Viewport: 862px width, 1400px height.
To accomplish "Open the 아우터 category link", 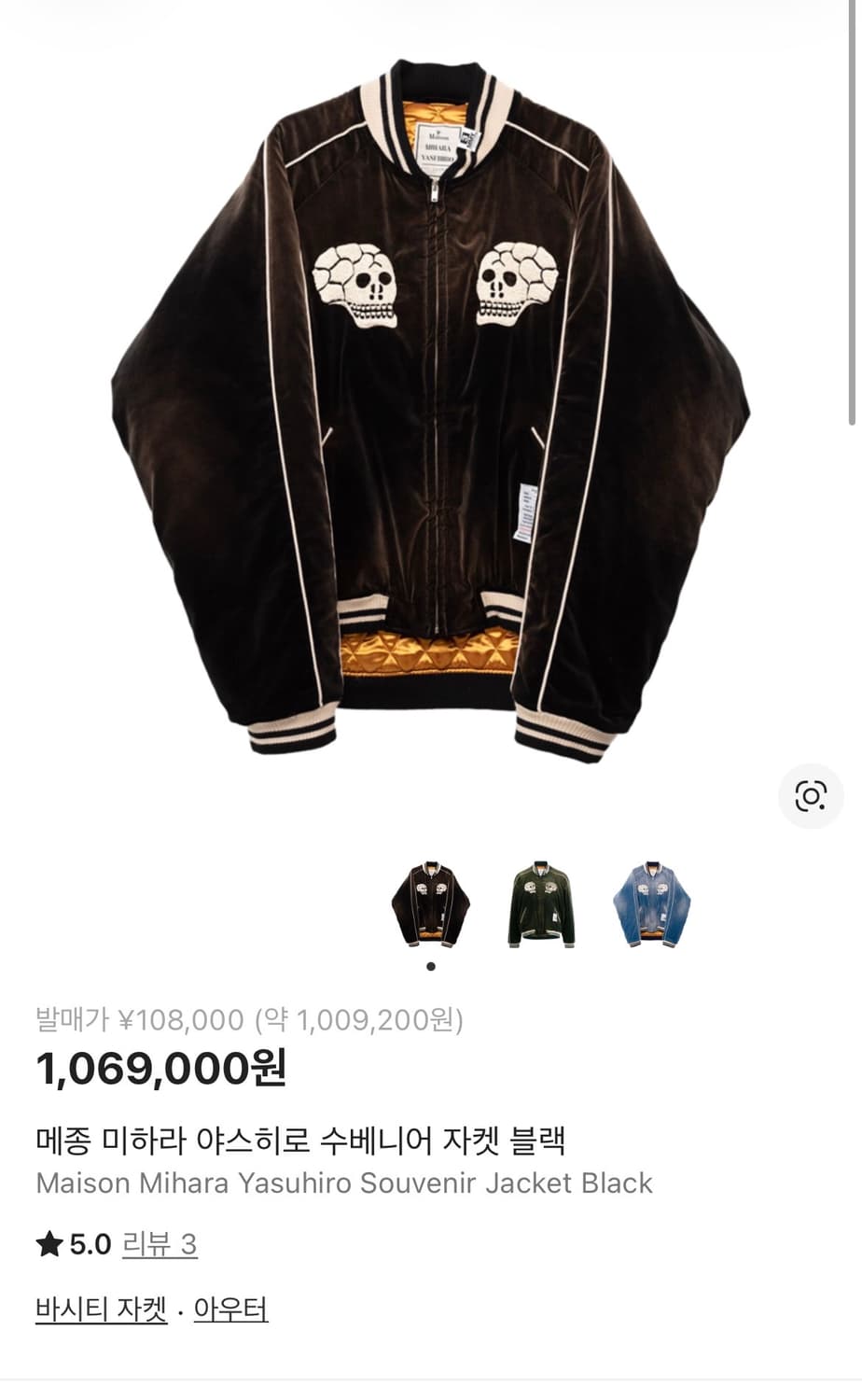I will pyautogui.click(x=229, y=1309).
